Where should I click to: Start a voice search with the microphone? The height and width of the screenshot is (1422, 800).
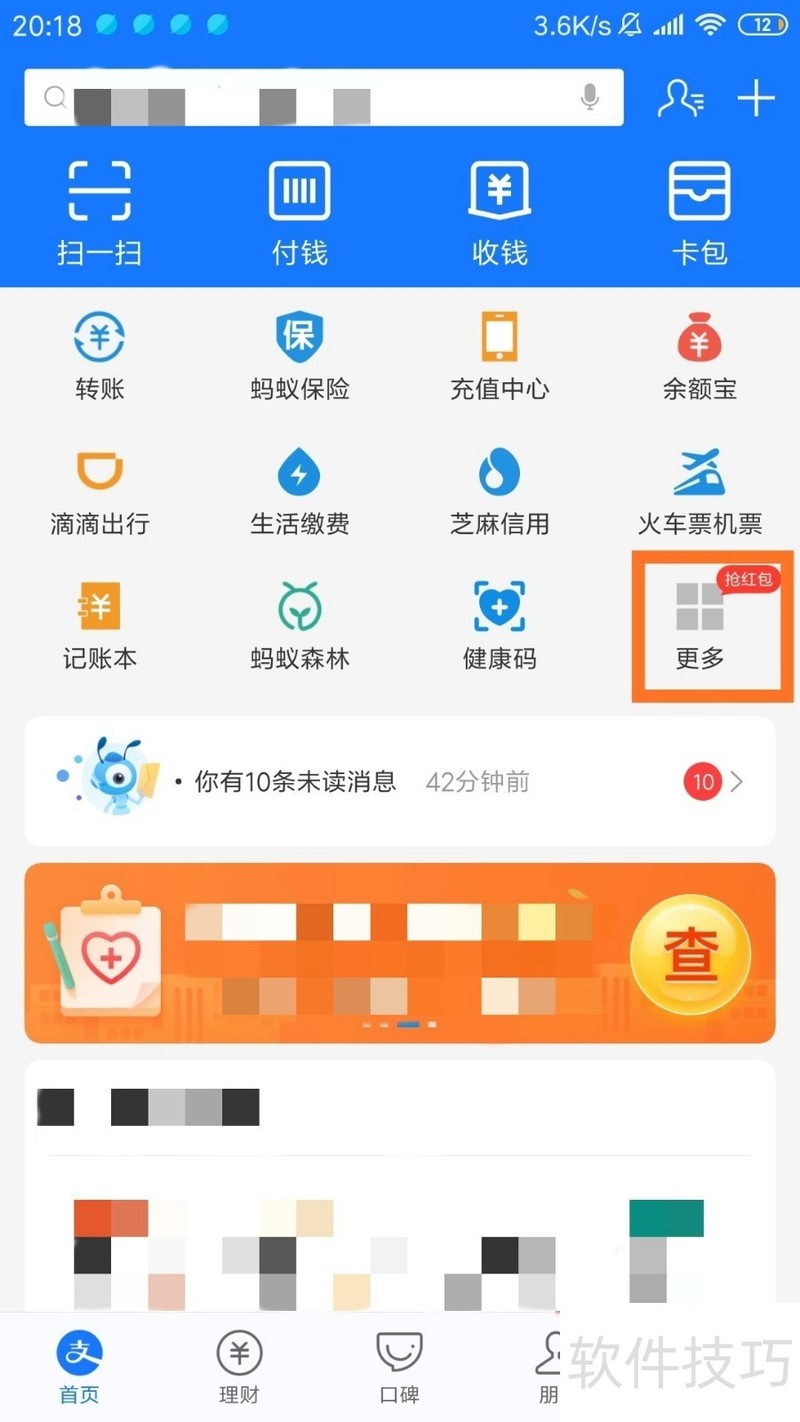(x=589, y=97)
